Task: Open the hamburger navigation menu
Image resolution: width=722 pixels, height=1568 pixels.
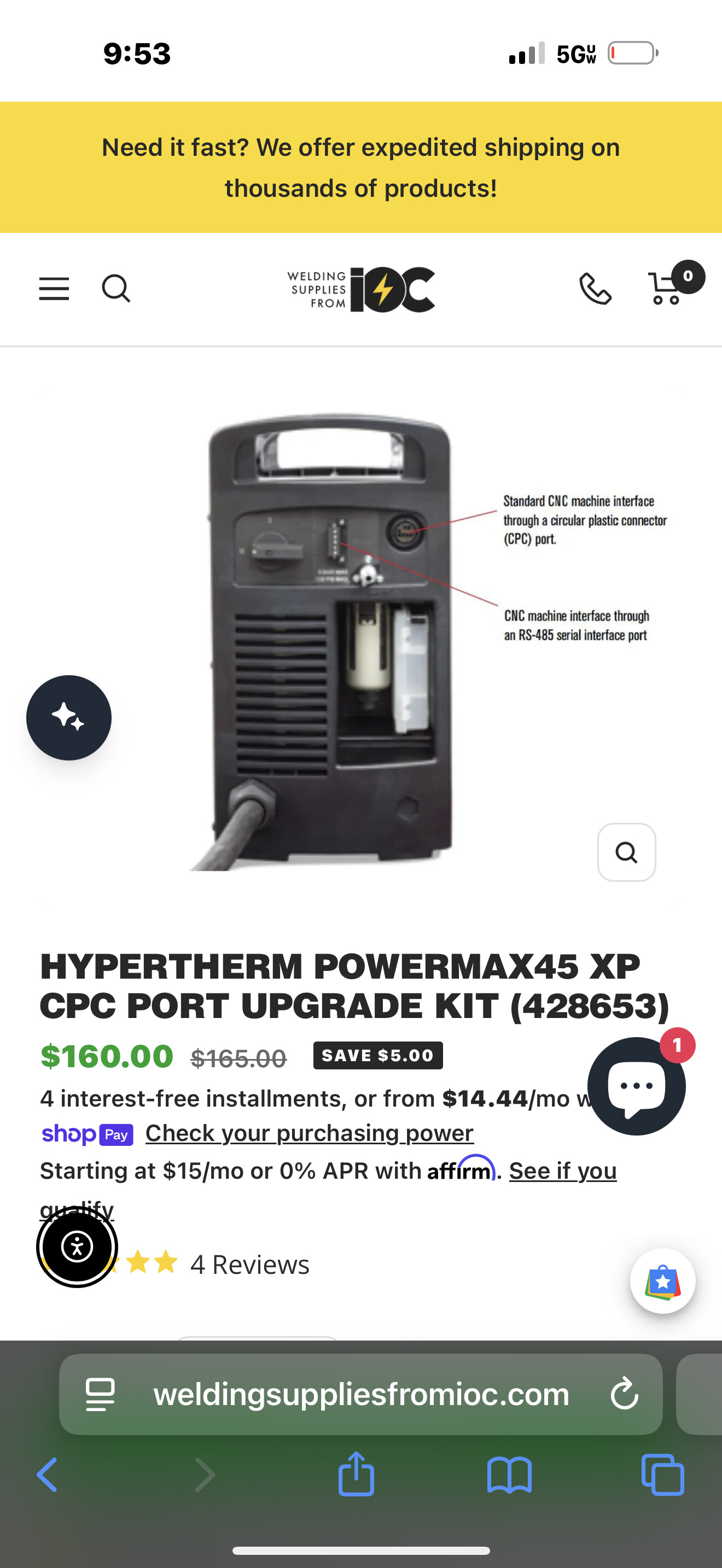Action: pos(54,289)
